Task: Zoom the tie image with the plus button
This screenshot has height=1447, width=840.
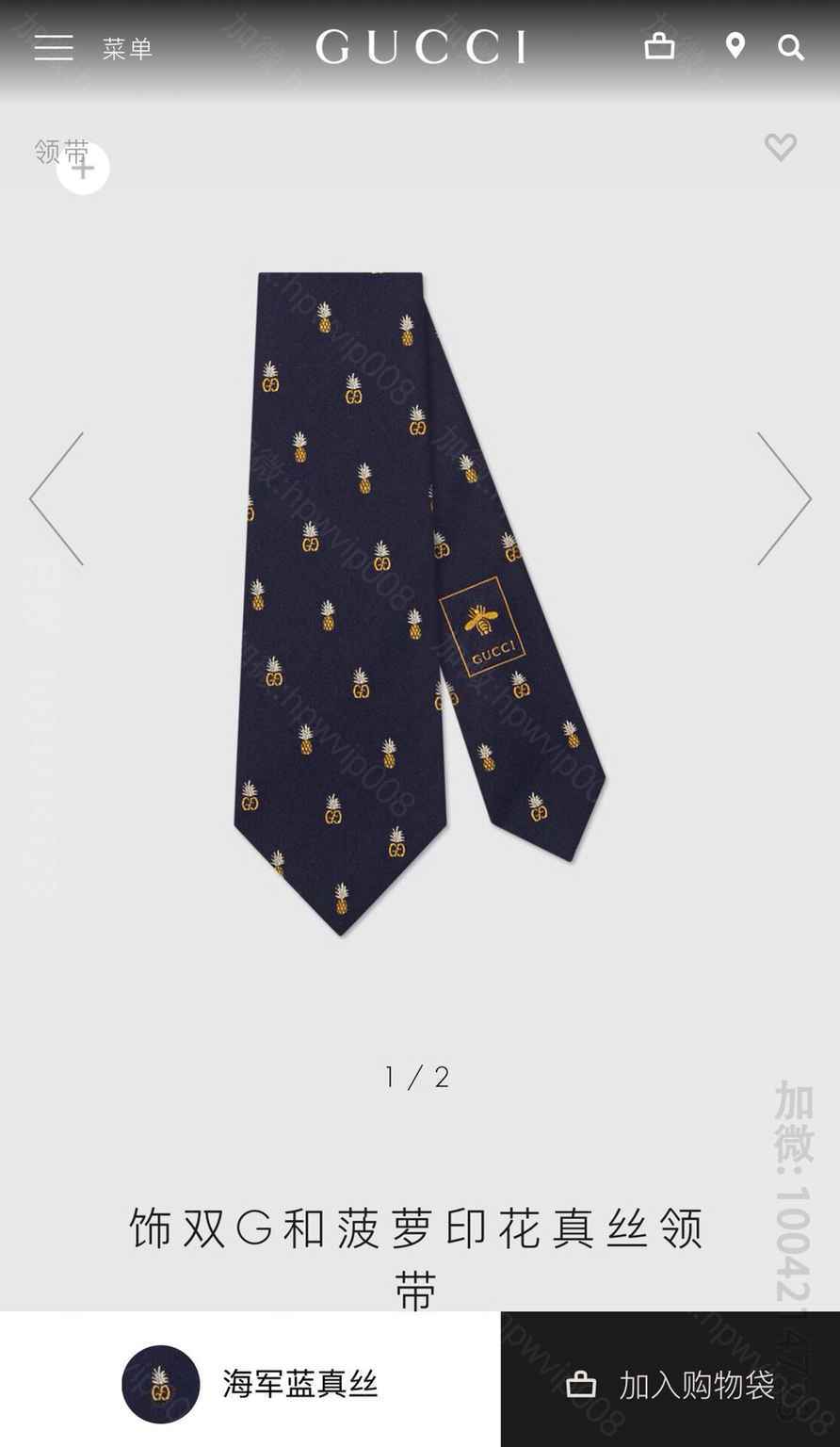Action: [83, 169]
